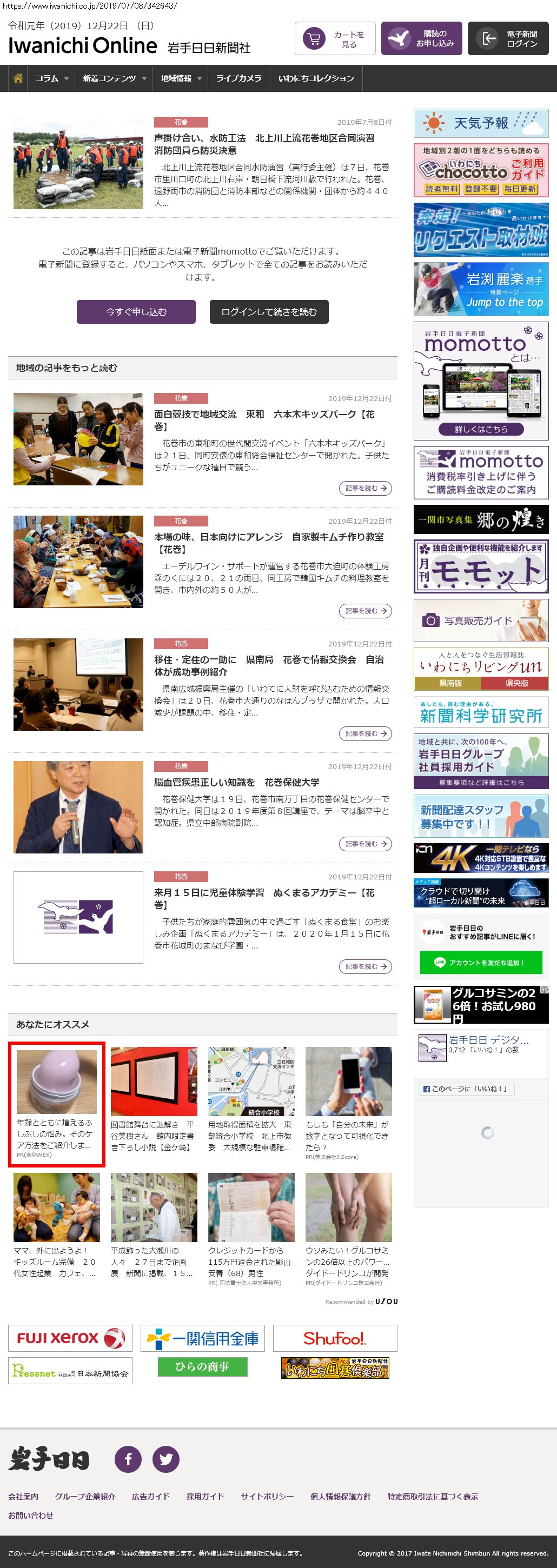Tap 購読のお申し込み subscription button
557x1568 pixels.
click(x=421, y=39)
